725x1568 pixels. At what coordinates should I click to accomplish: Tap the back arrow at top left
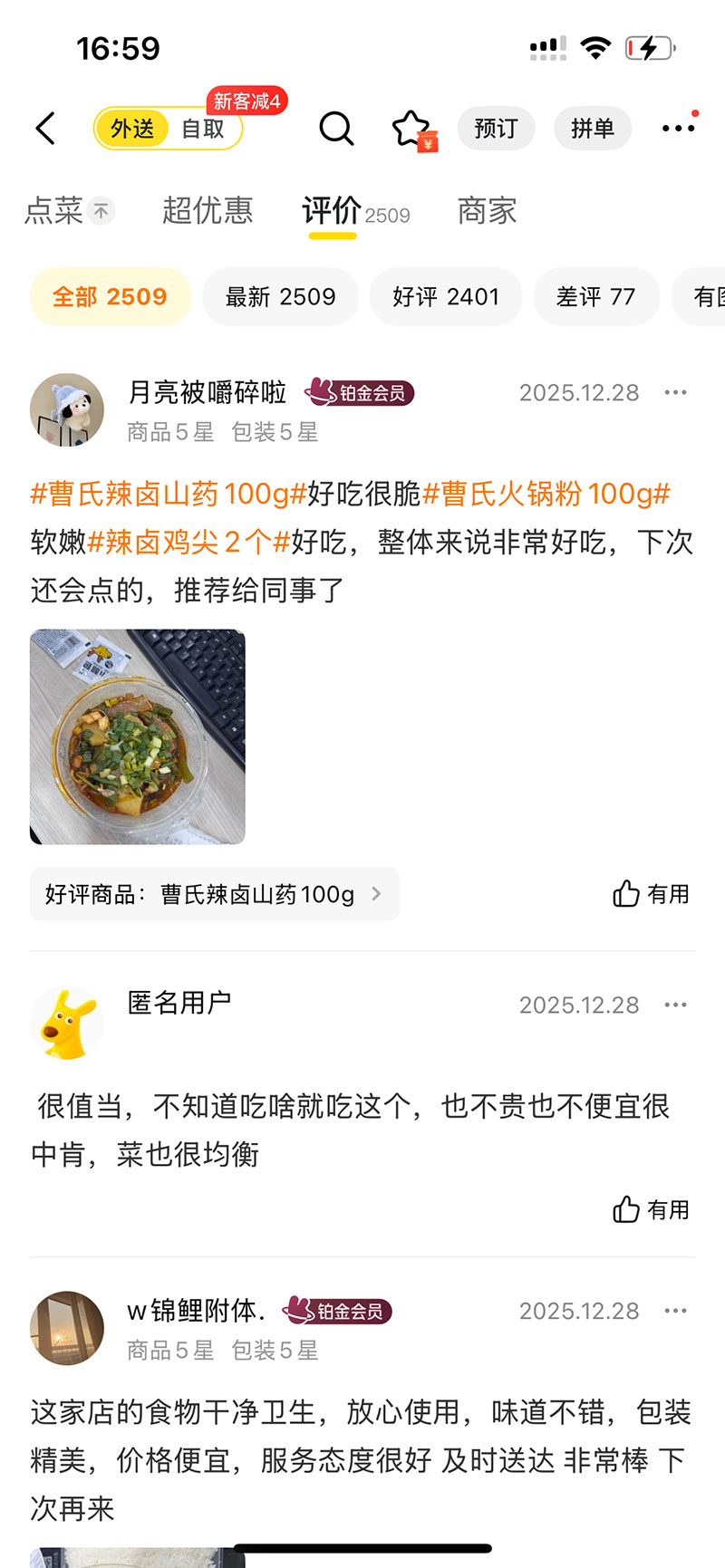(45, 129)
